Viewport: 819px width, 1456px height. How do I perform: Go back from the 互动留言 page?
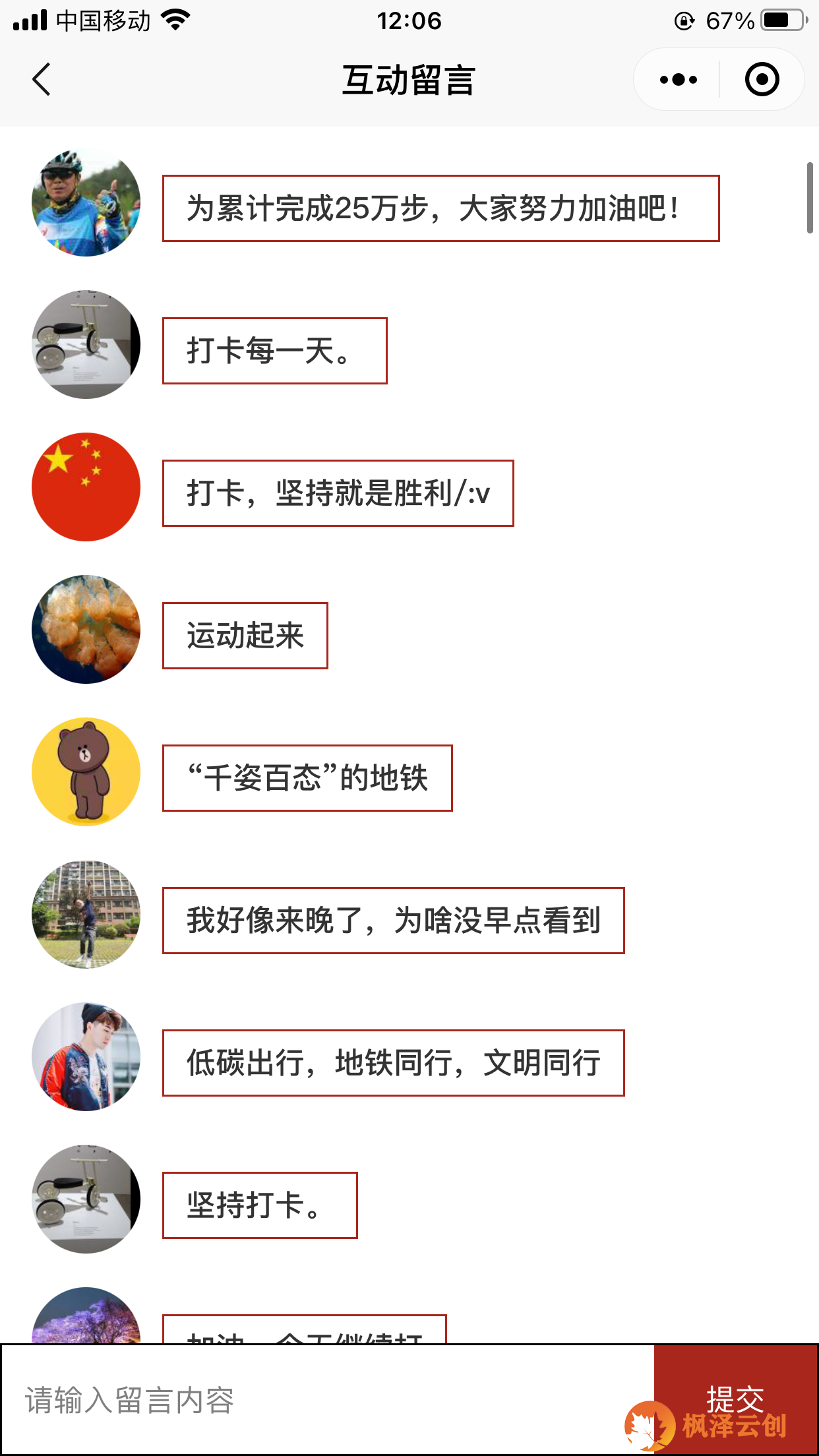[x=42, y=80]
